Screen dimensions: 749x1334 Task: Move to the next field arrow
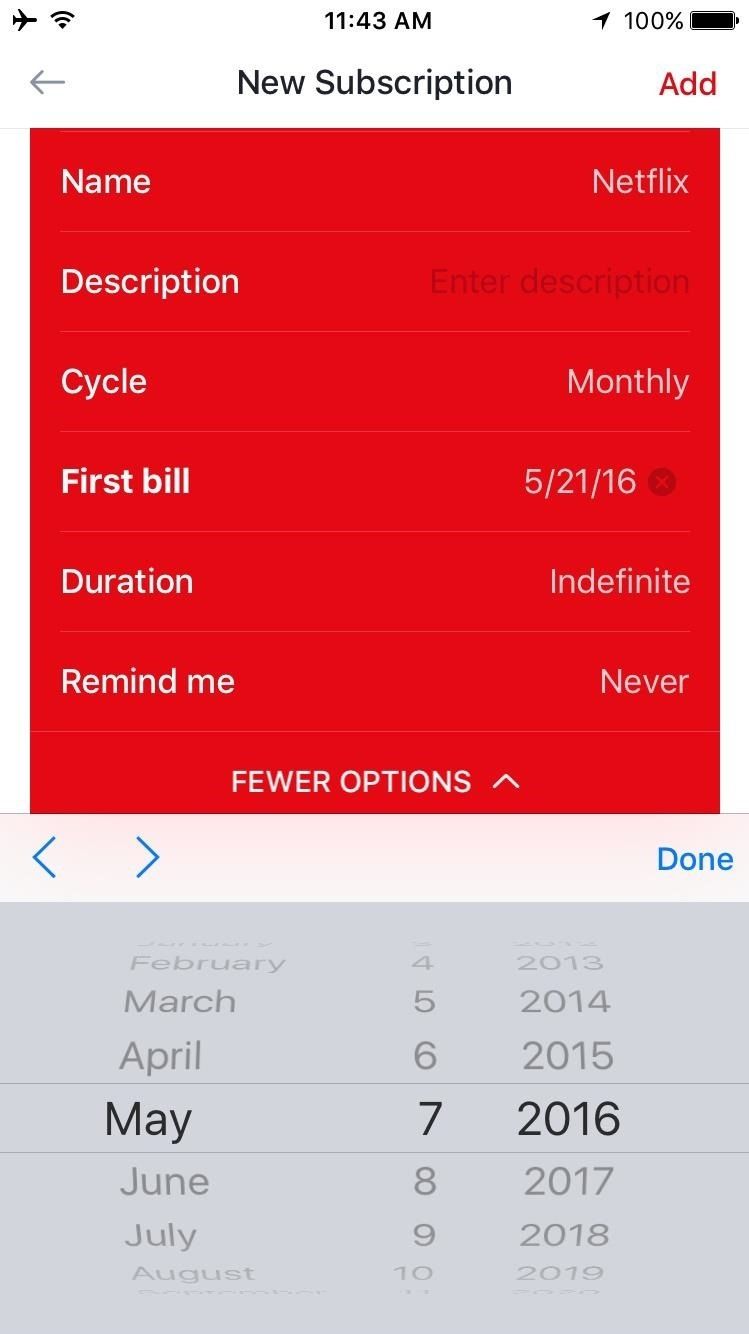(x=147, y=858)
